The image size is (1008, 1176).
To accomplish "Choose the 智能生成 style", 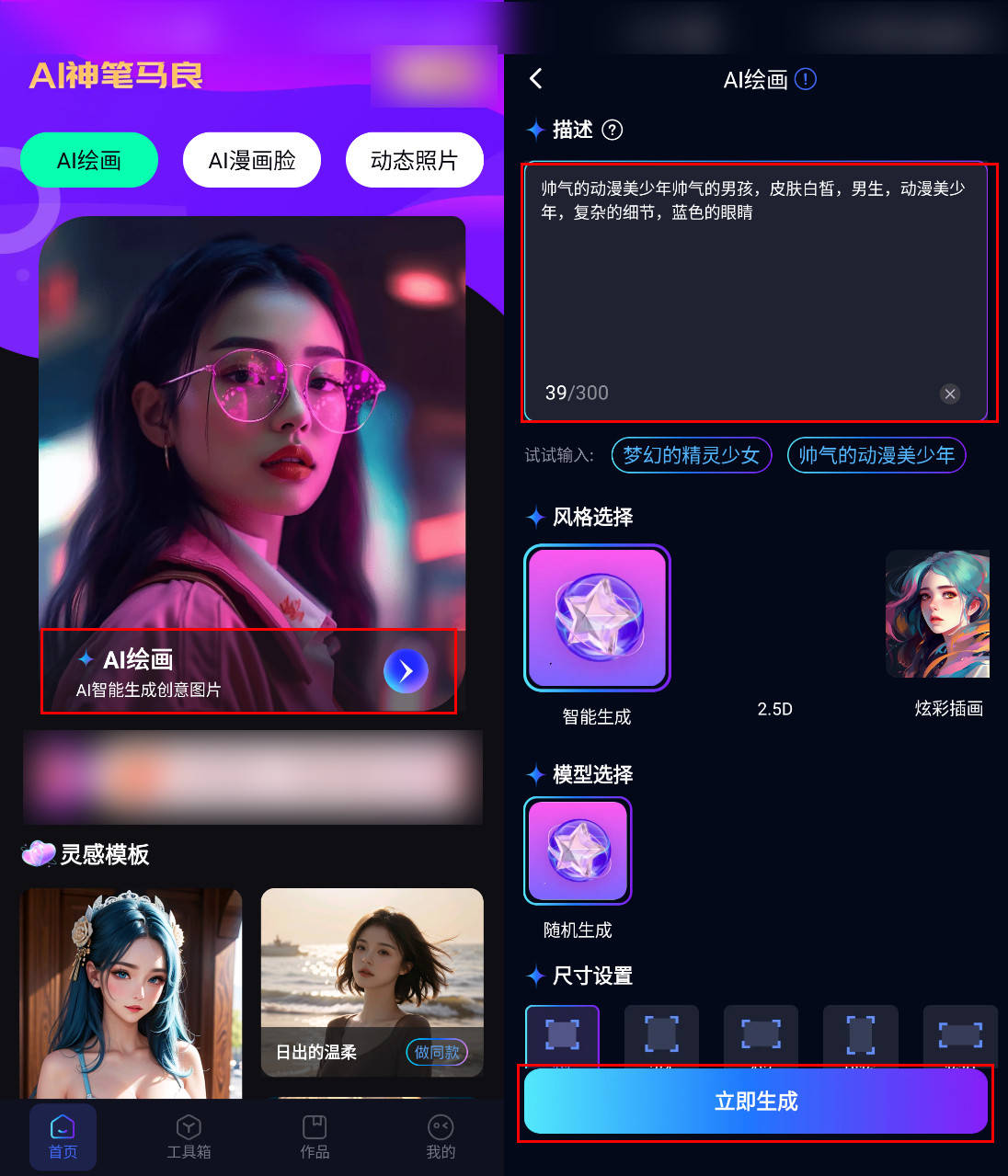I will point(597,618).
